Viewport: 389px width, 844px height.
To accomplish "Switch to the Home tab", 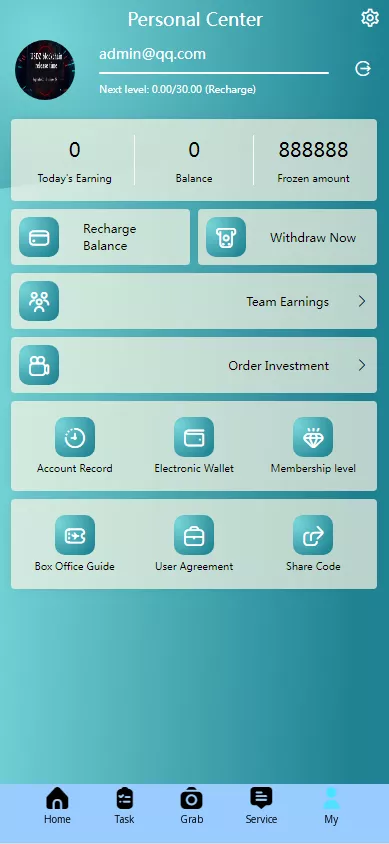I will click(57, 806).
